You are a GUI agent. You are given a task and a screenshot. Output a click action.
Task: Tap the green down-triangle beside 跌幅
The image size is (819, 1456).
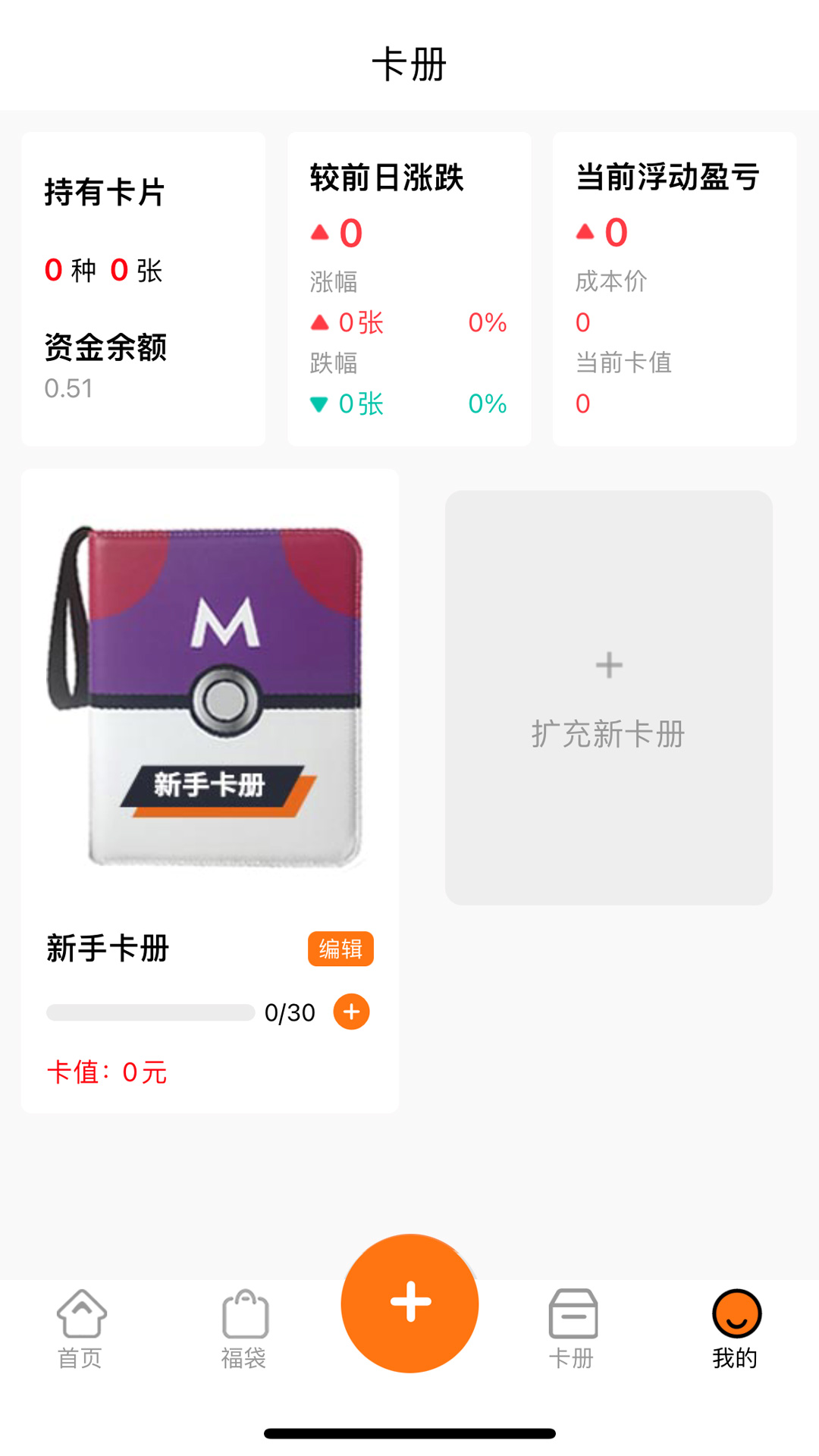coord(322,404)
